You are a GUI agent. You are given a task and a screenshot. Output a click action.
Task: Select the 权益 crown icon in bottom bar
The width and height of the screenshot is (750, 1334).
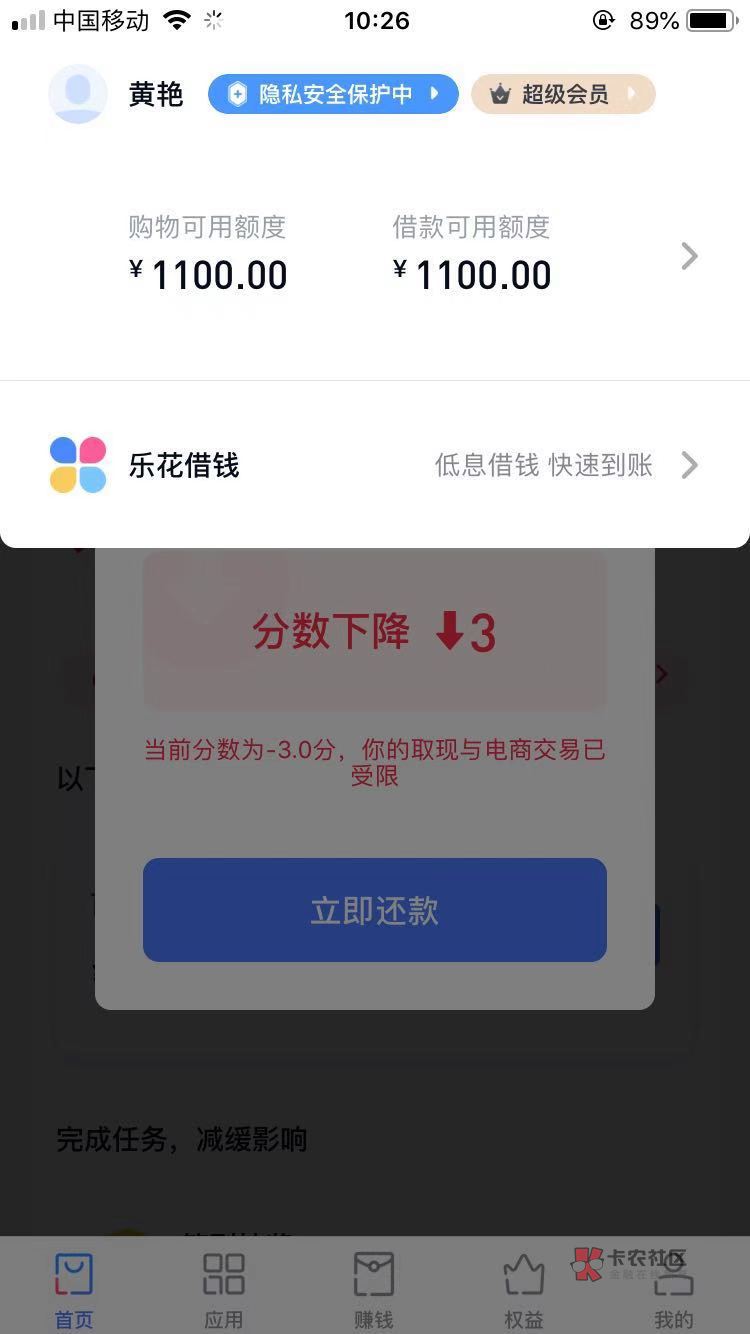(x=523, y=1274)
